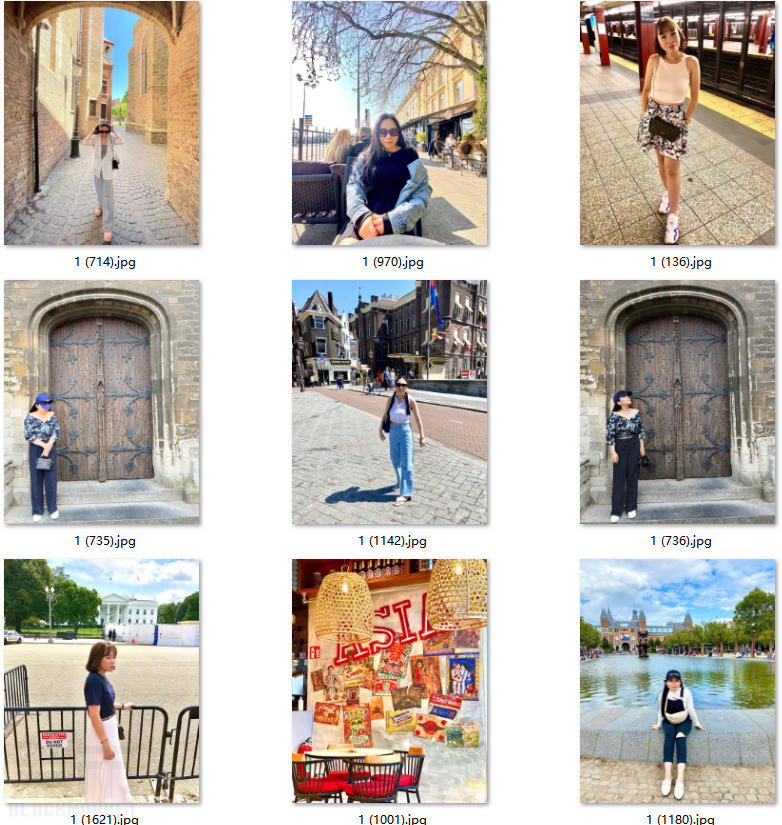Open the White House photo 1 (1621).jpg
Screen dimensions: 782x825
pos(101,681)
